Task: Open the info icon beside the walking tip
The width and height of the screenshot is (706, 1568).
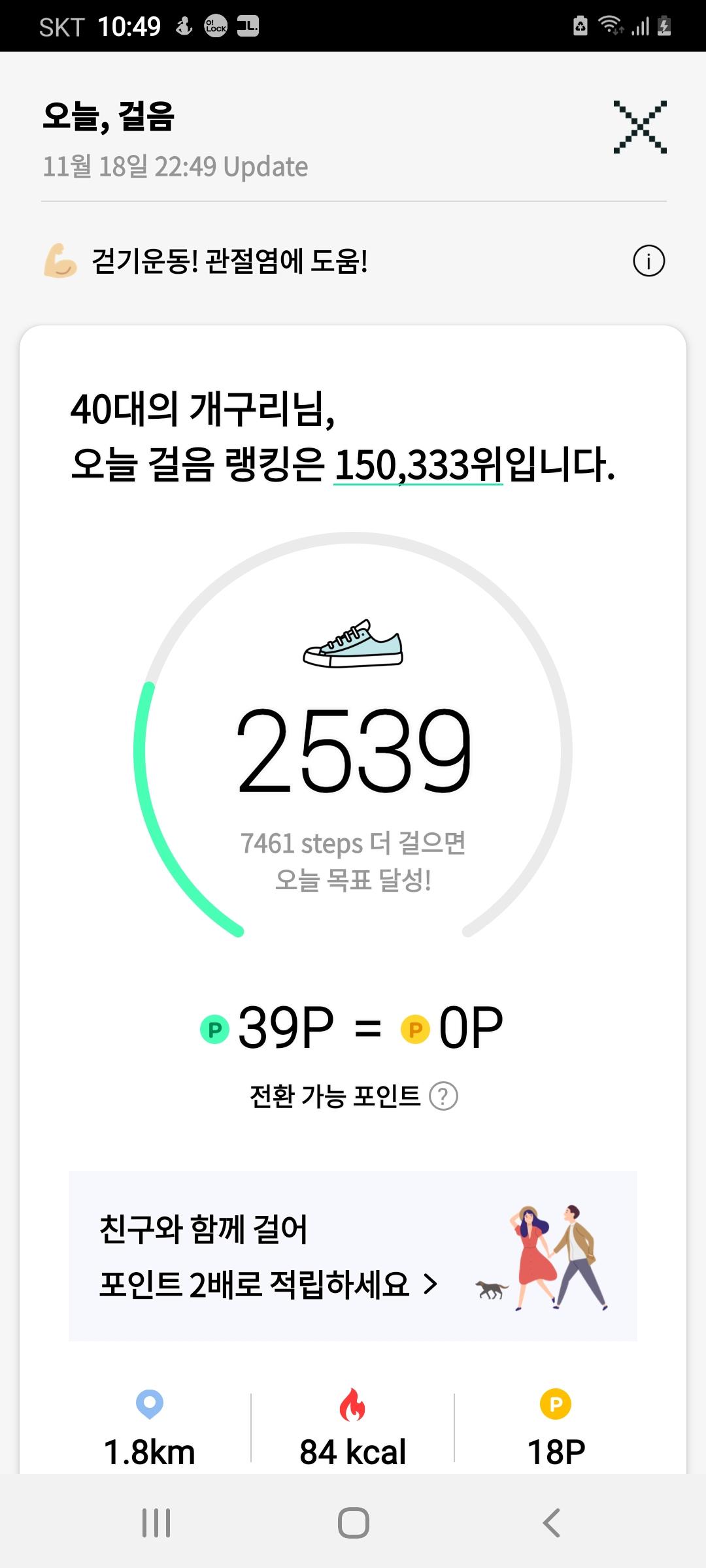Action: point(648,261)
